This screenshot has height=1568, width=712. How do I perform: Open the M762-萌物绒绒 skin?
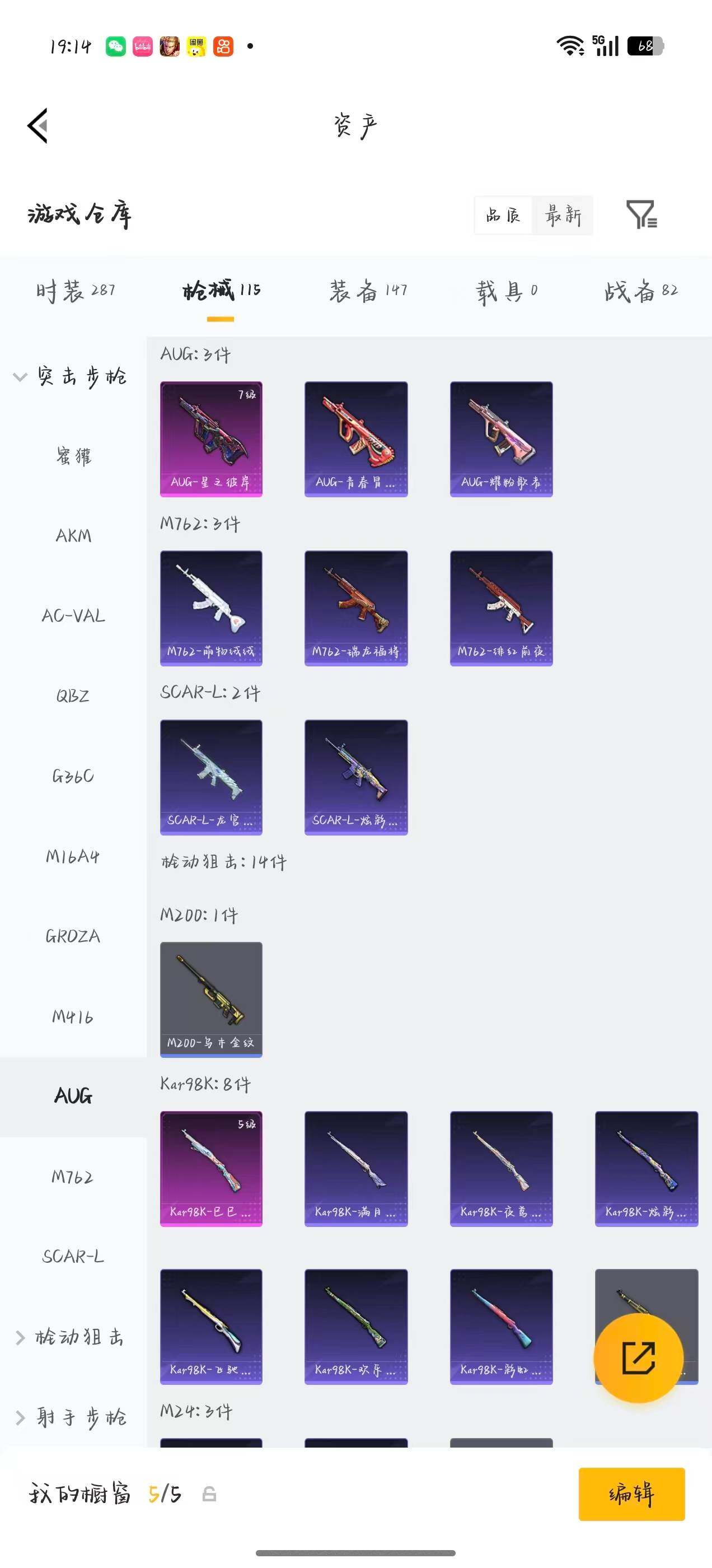pyautogui.click(x=211, y=608)
